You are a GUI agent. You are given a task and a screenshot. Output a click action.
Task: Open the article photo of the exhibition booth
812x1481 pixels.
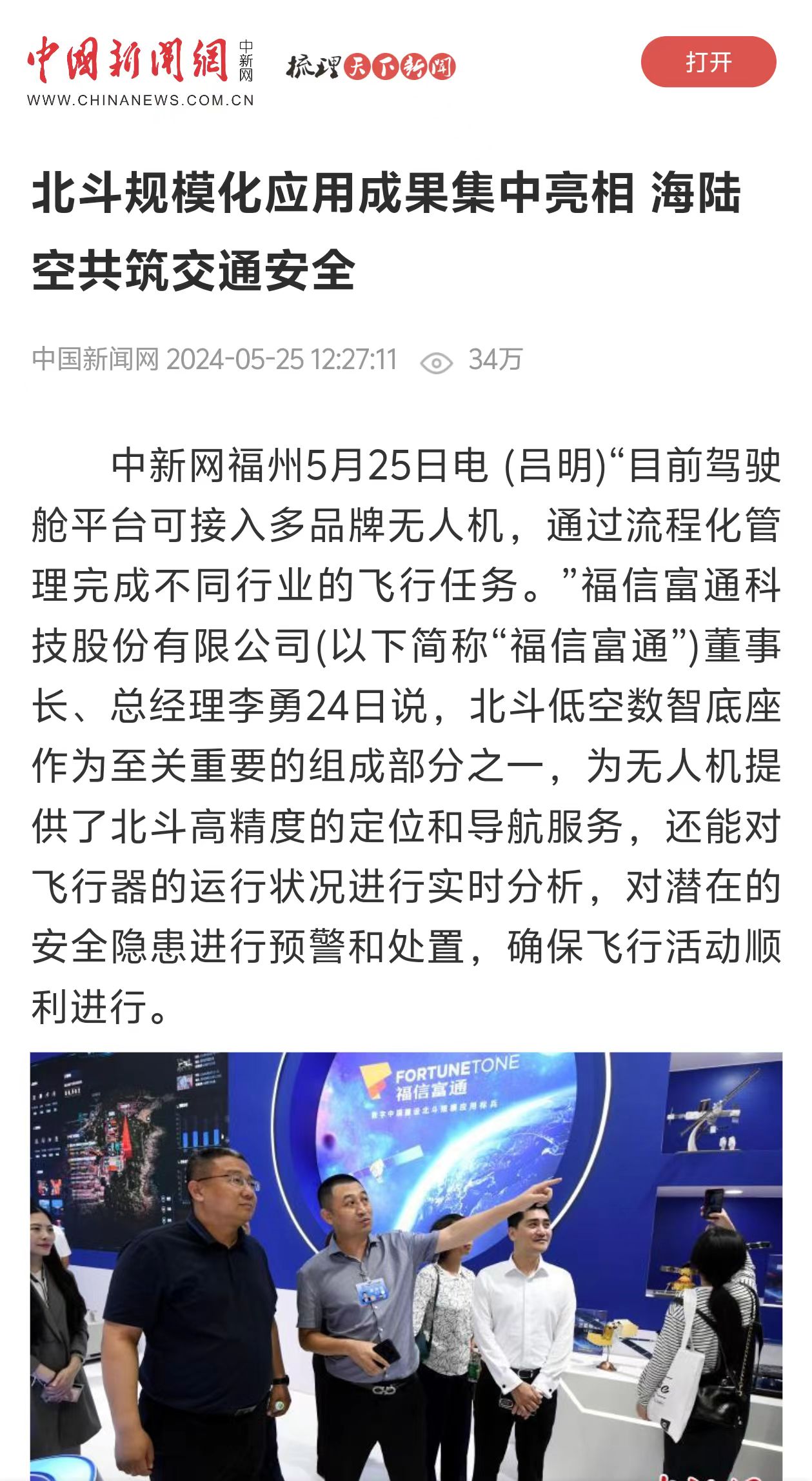pyautogui.click(x=406, y=1265)
